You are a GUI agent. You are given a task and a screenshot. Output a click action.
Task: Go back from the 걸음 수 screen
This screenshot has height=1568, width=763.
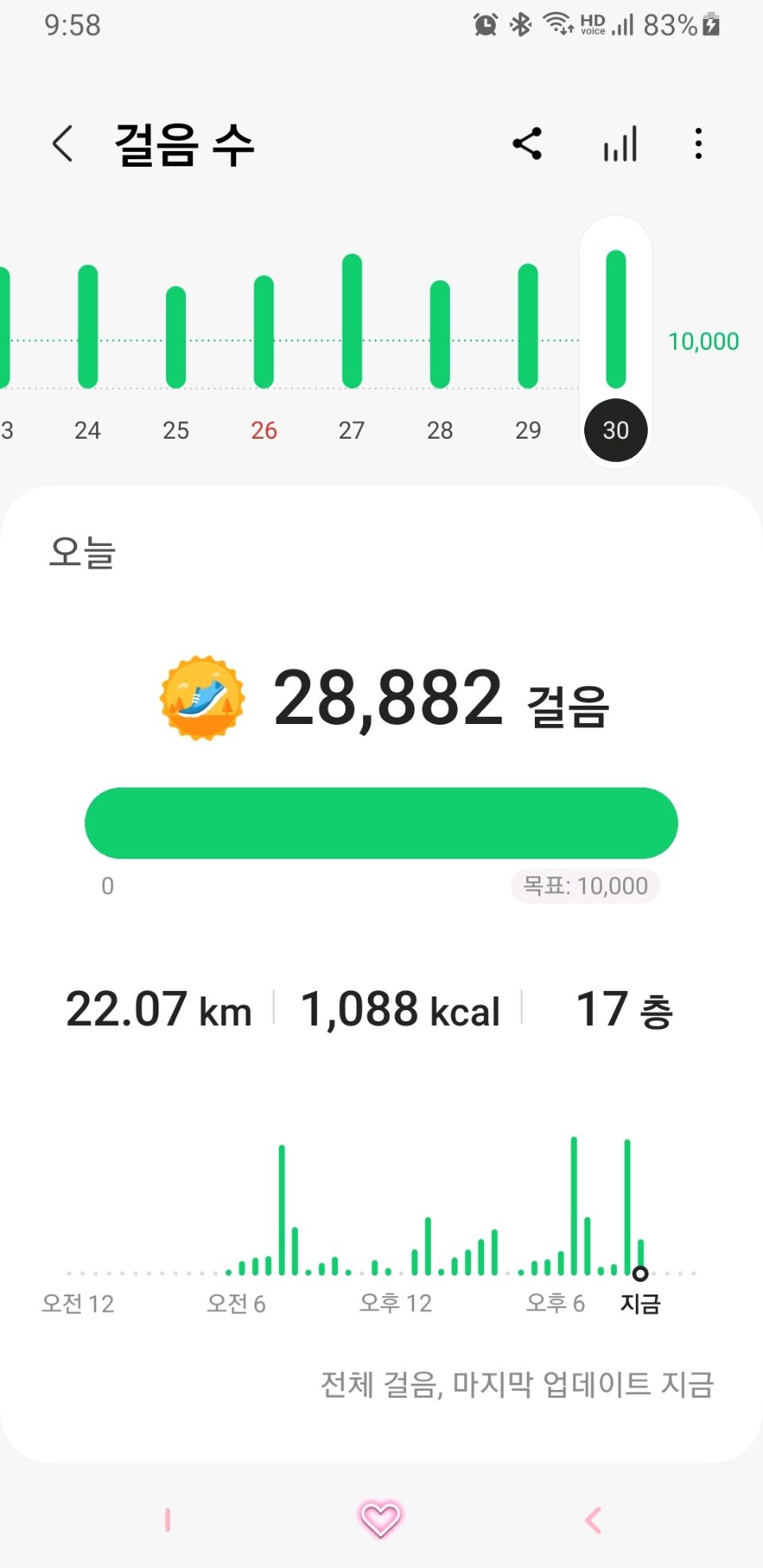point(62,144)
